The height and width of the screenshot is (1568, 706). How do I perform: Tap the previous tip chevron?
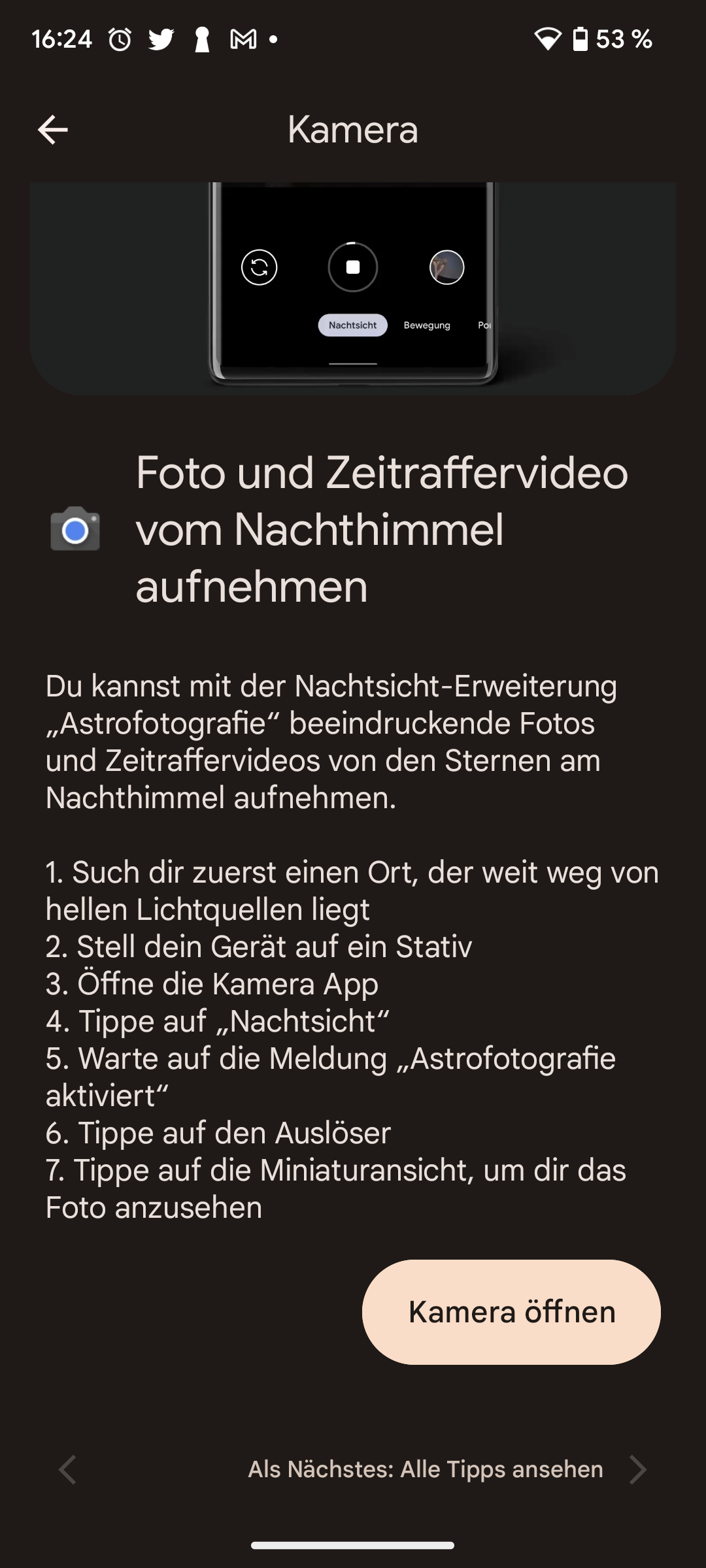point(68,1470)
